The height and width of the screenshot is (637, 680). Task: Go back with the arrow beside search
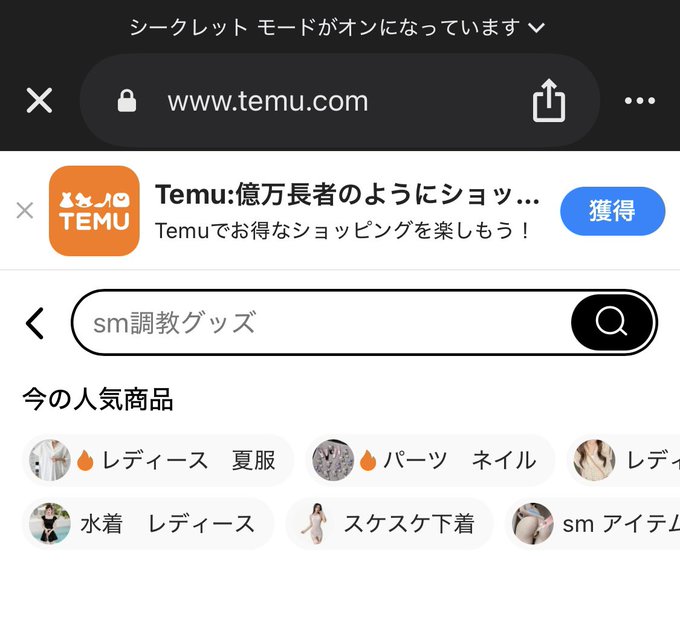[x=35, y=322]
